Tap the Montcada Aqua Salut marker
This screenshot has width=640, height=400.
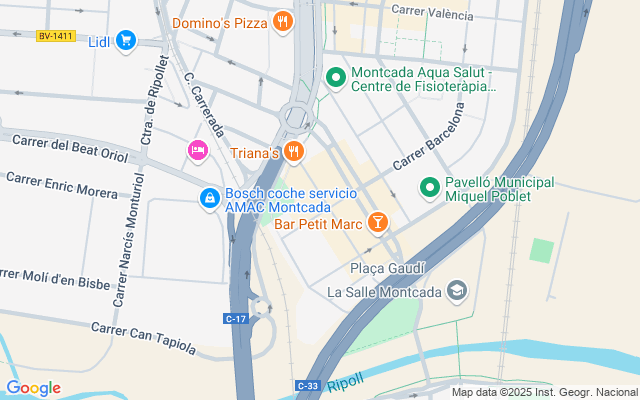(x=336, y=75)
